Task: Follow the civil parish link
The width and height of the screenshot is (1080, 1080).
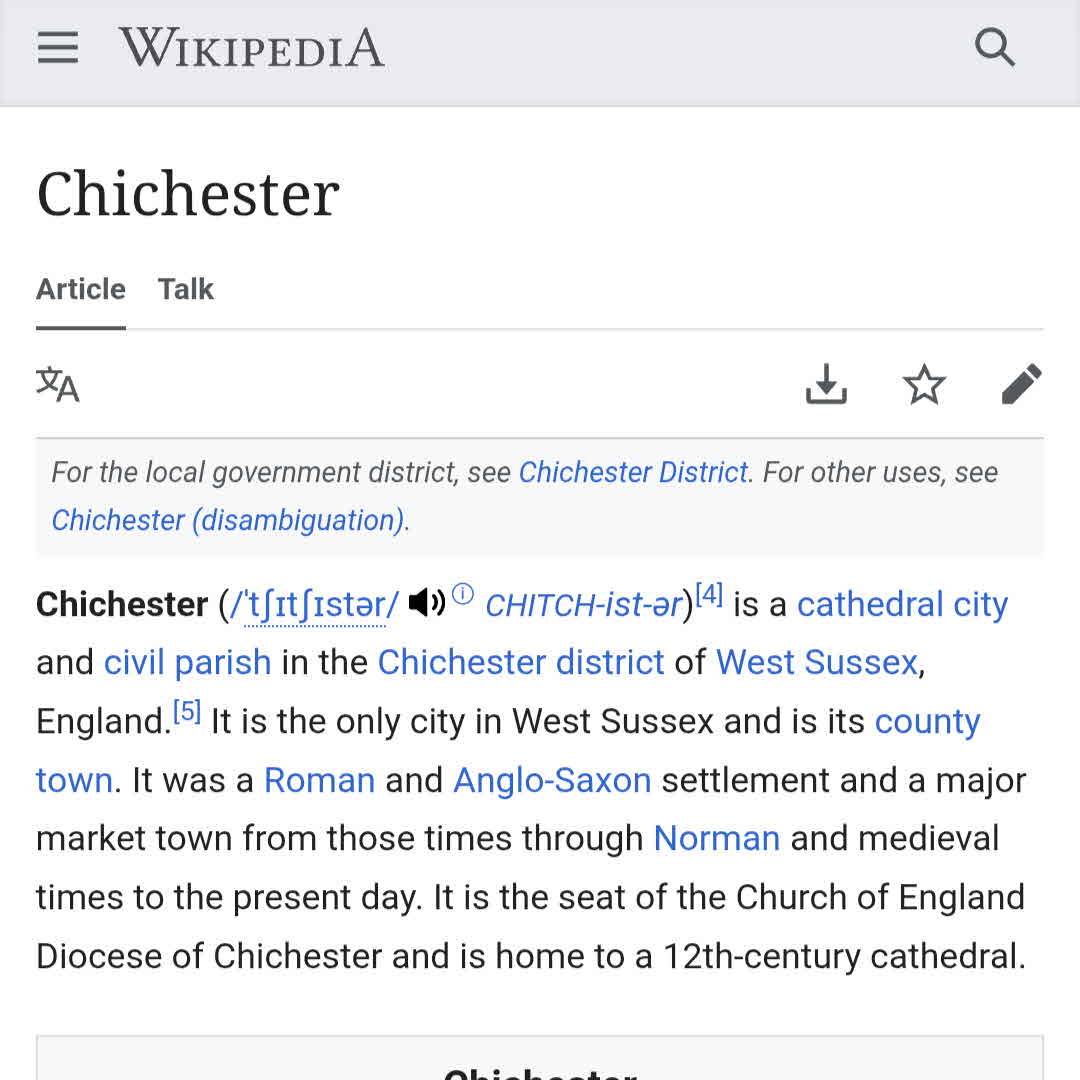Action: (187, 662)
